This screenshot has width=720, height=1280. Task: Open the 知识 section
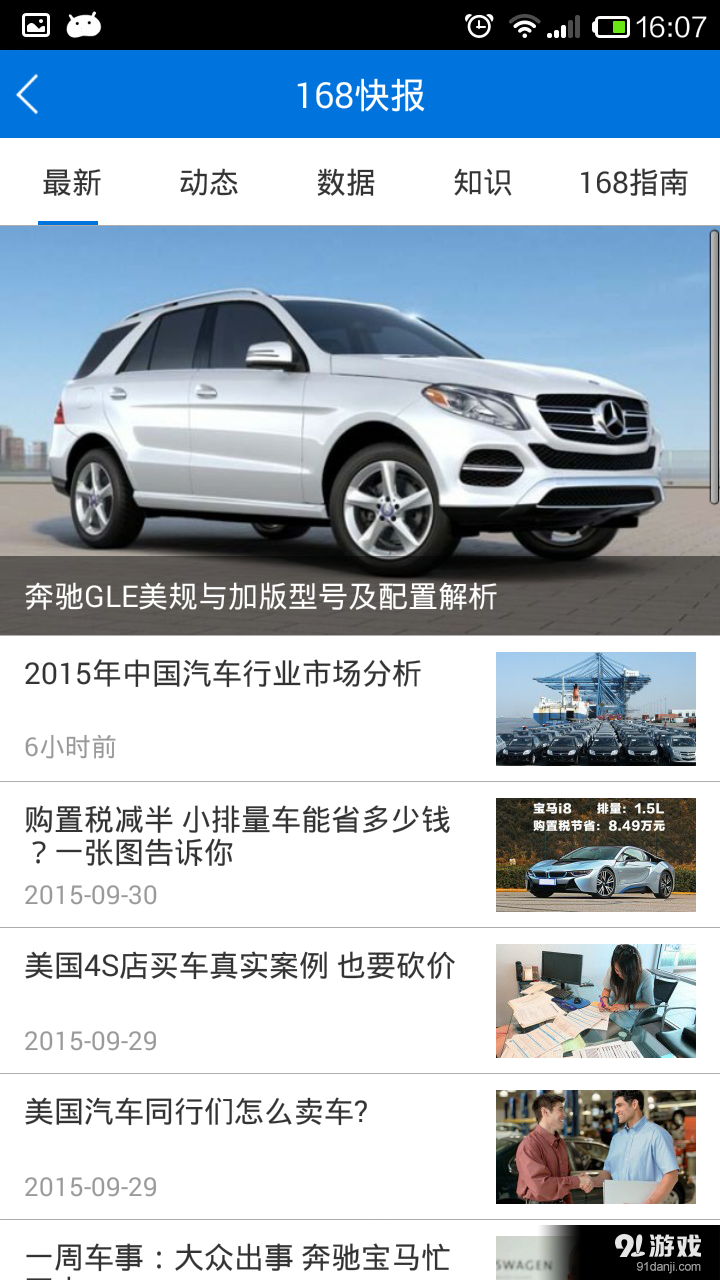pos(484,183)
